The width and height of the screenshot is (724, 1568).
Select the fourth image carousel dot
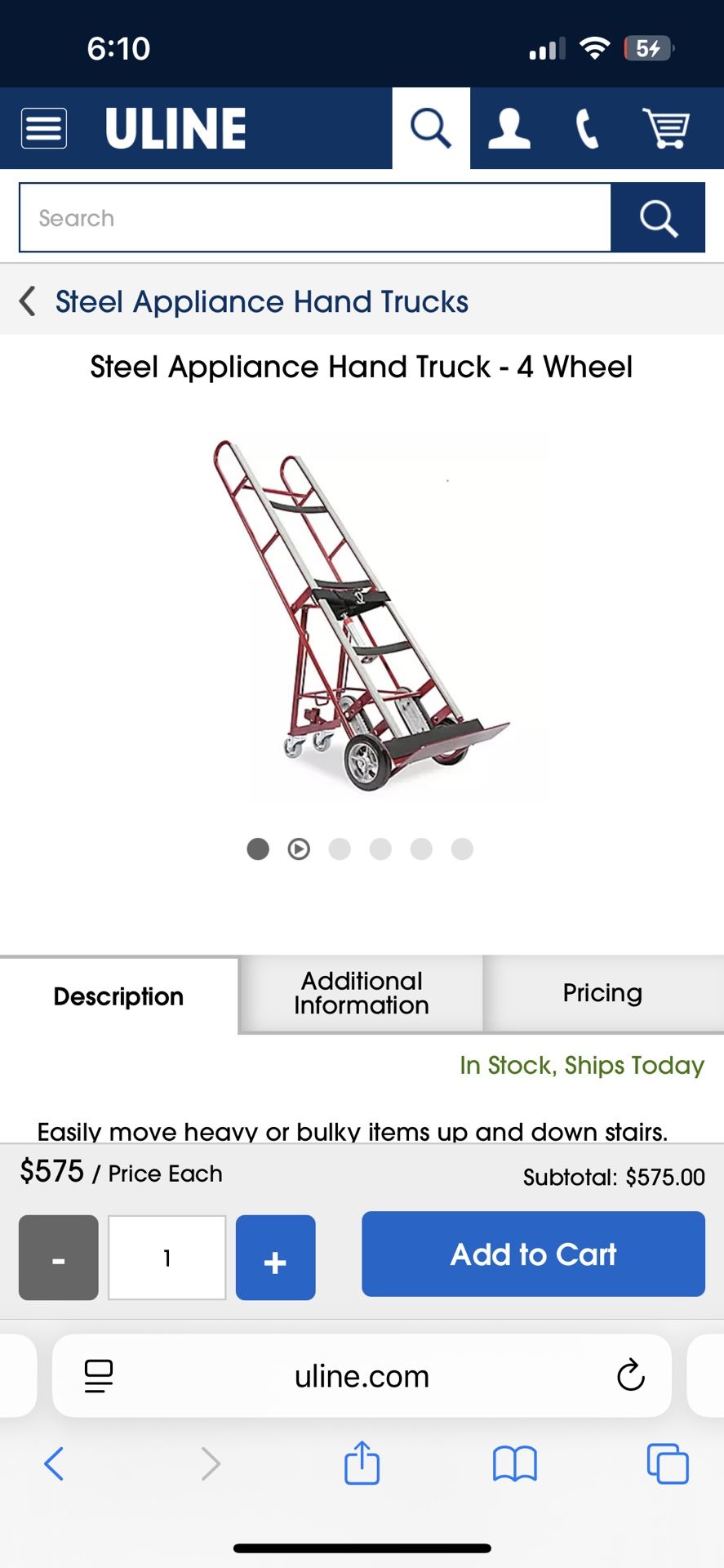point(380,849)
